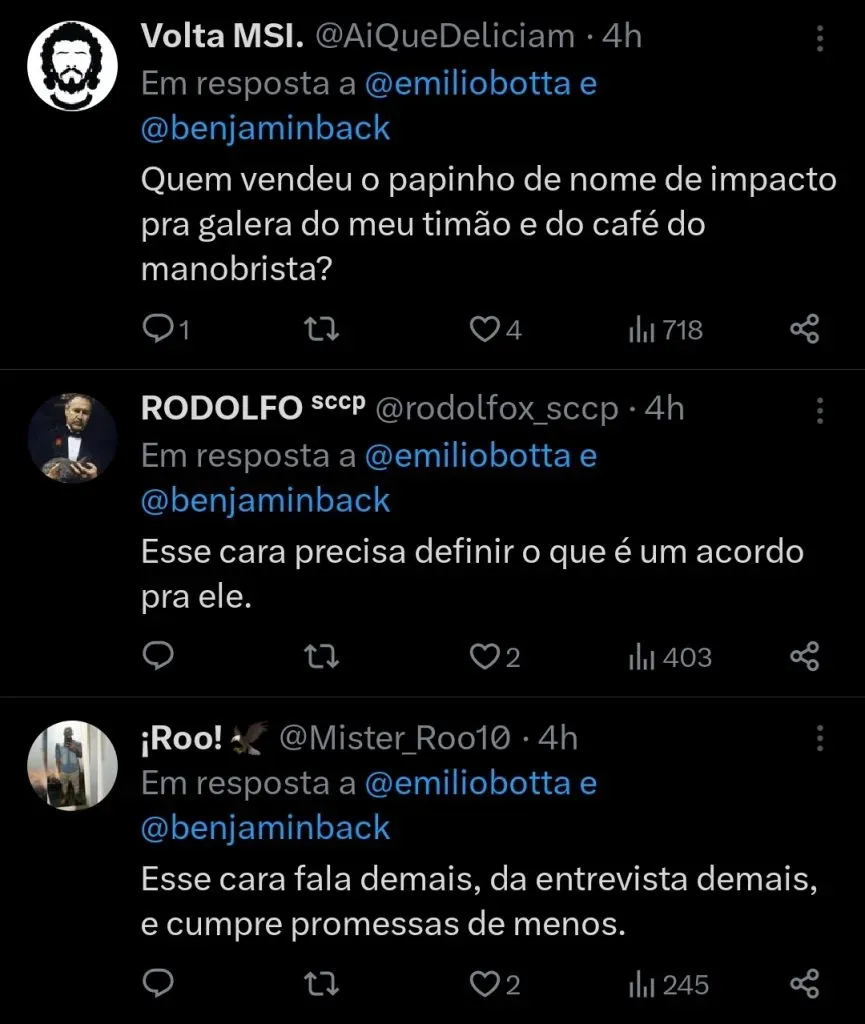Share ¡Roo!'s tweet

click(x=805, y=984)
